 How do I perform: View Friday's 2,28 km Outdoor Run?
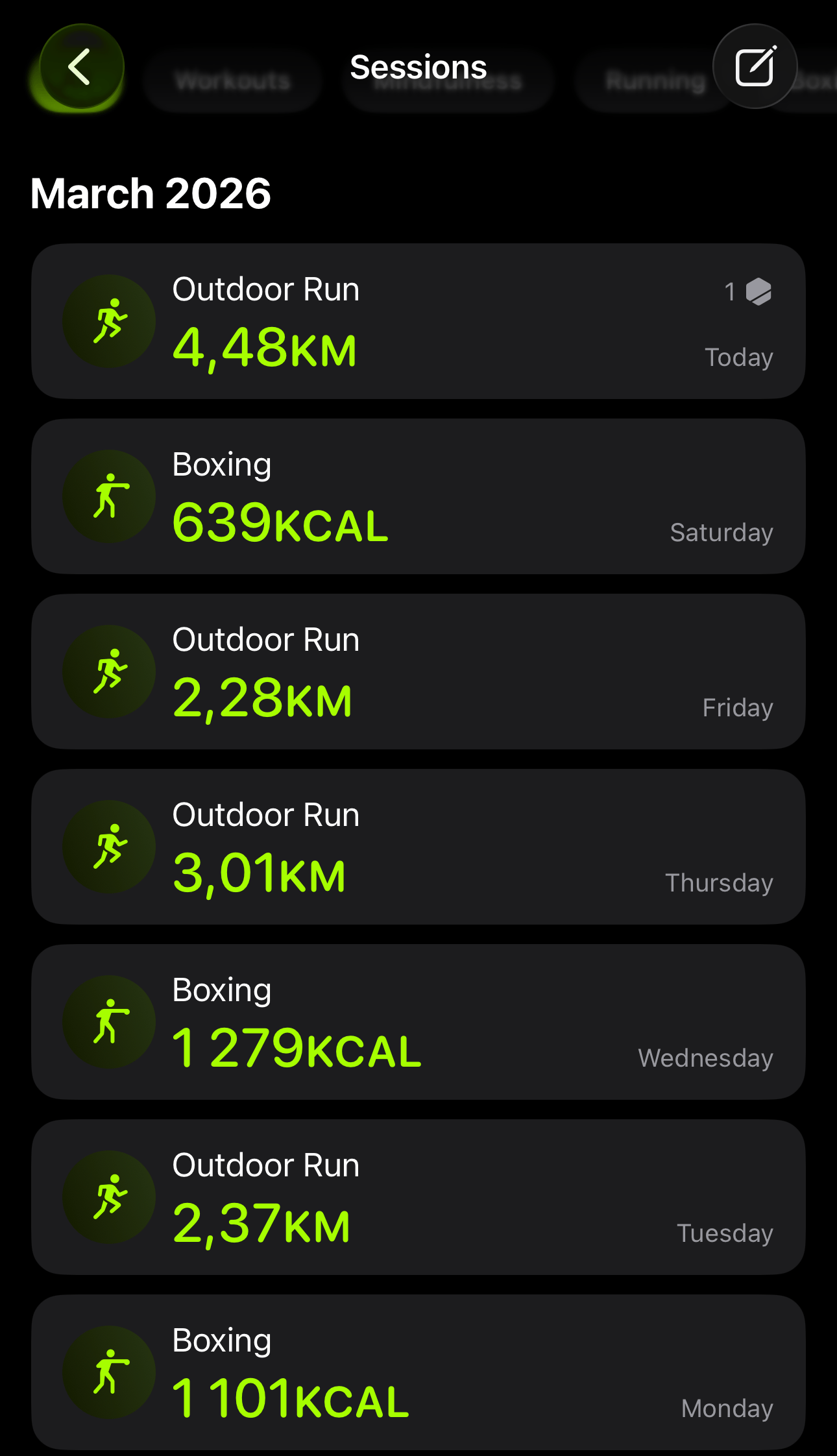(418, 672)
